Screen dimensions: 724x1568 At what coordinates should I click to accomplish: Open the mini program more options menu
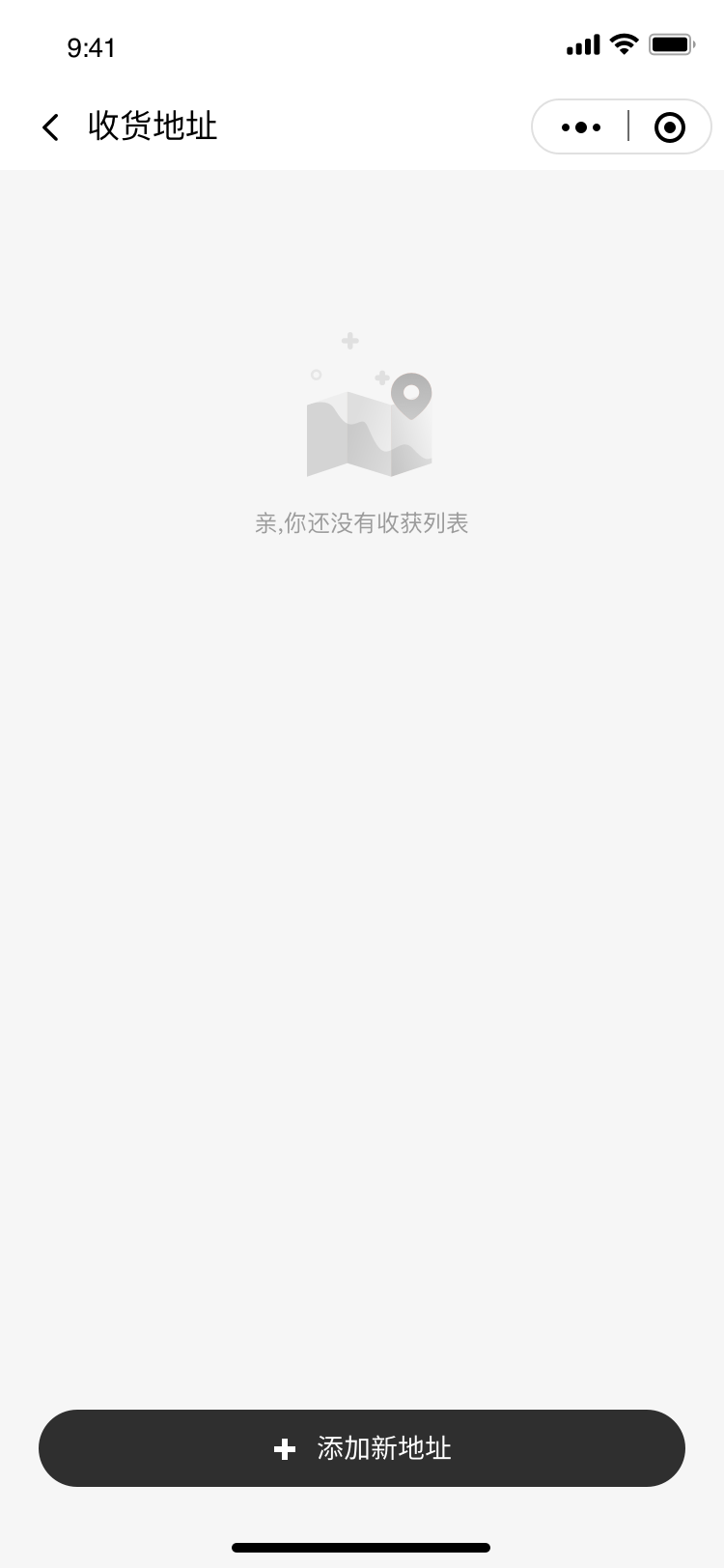click(581, 126)
